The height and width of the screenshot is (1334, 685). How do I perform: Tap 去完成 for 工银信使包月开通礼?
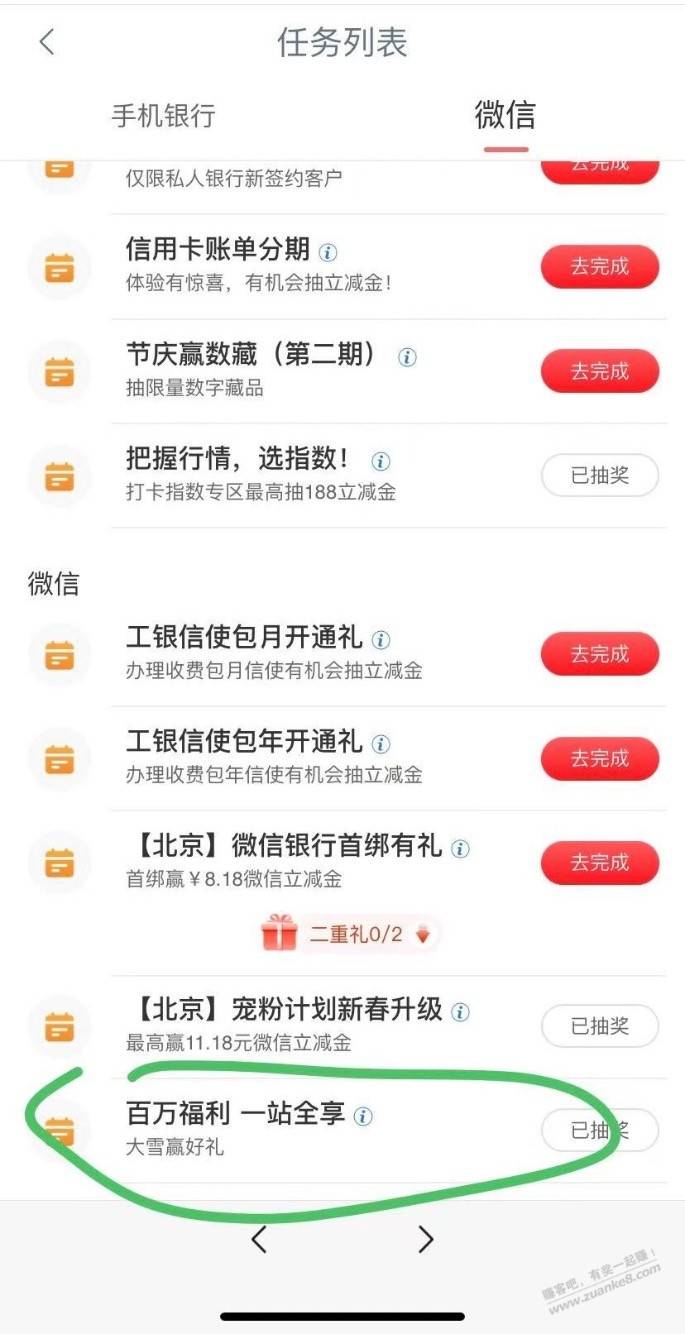click(x=600, y=654)
